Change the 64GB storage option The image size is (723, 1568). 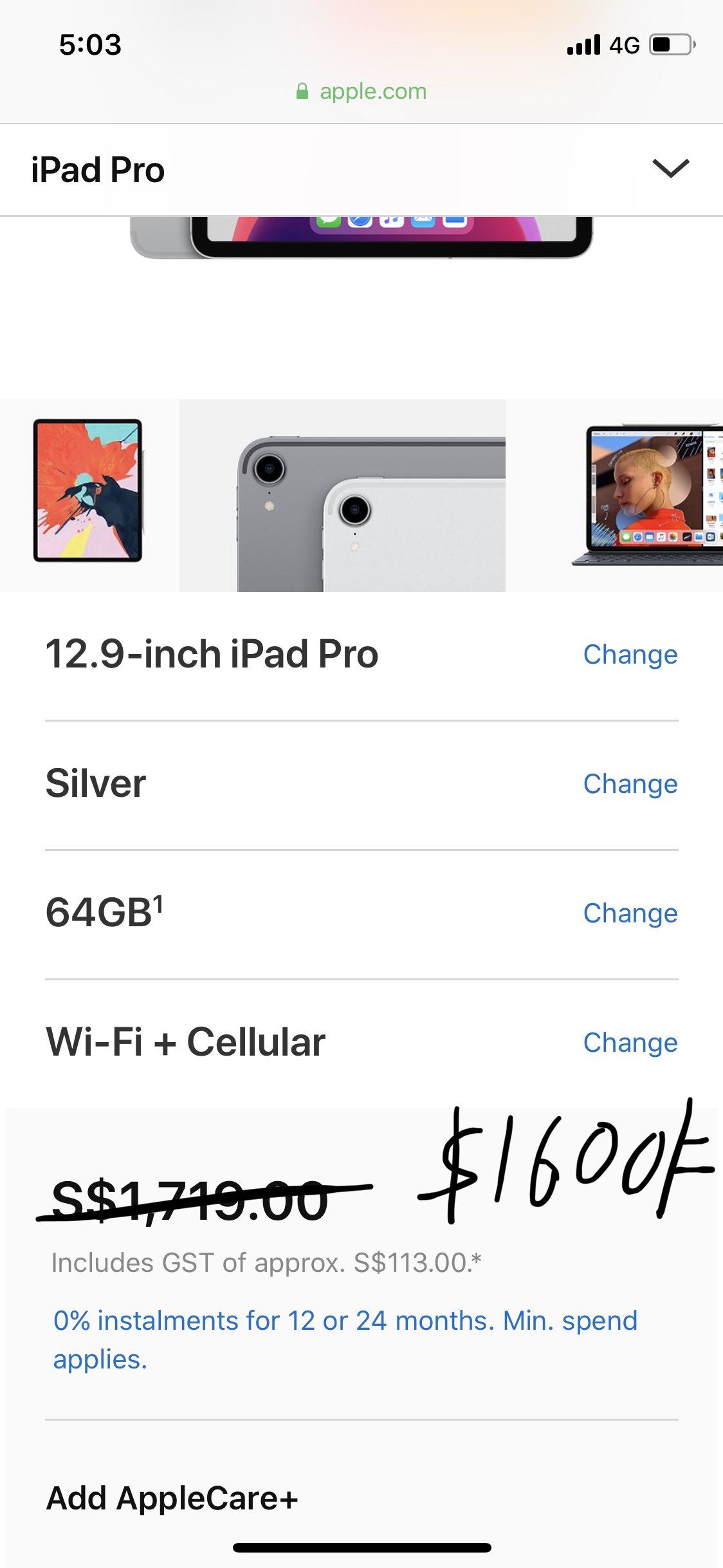tap(630, 913)
